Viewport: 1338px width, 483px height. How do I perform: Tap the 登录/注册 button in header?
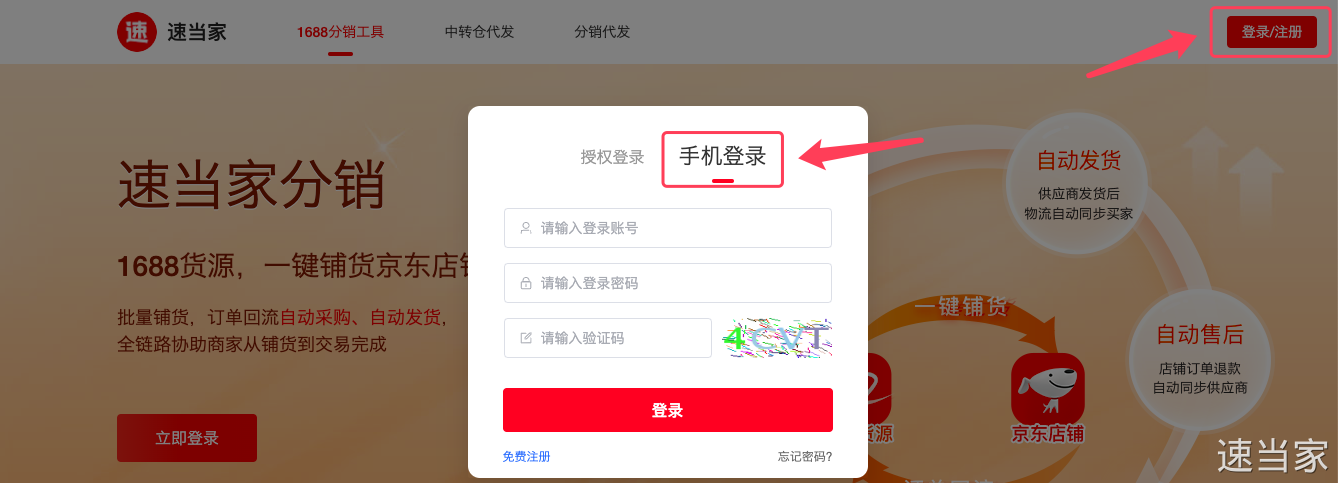(1271, 32)
